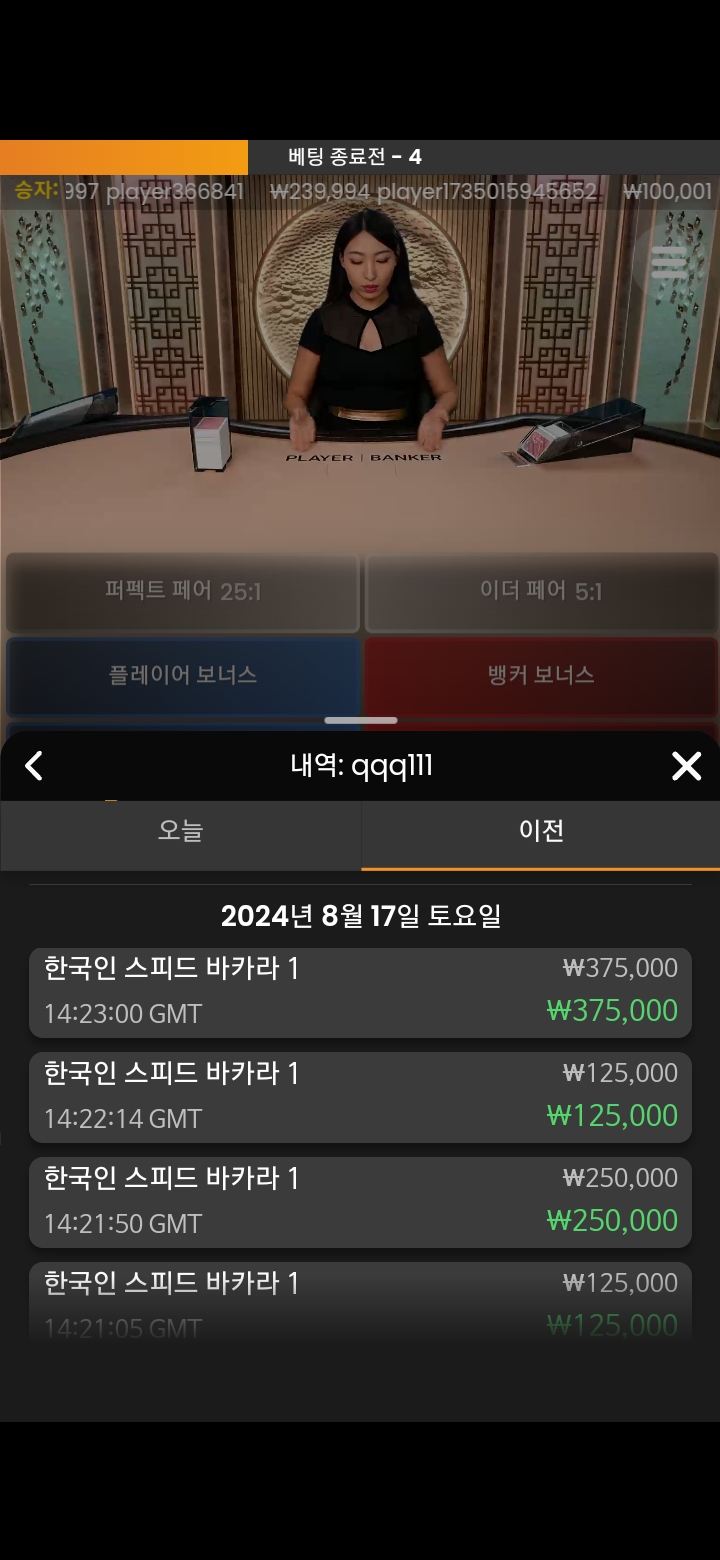Image resolution: width=720 pixels, height=1560 pixels.
Task: Place a 뱅커 보너스 bet
Action: click(x=541, y=676)
